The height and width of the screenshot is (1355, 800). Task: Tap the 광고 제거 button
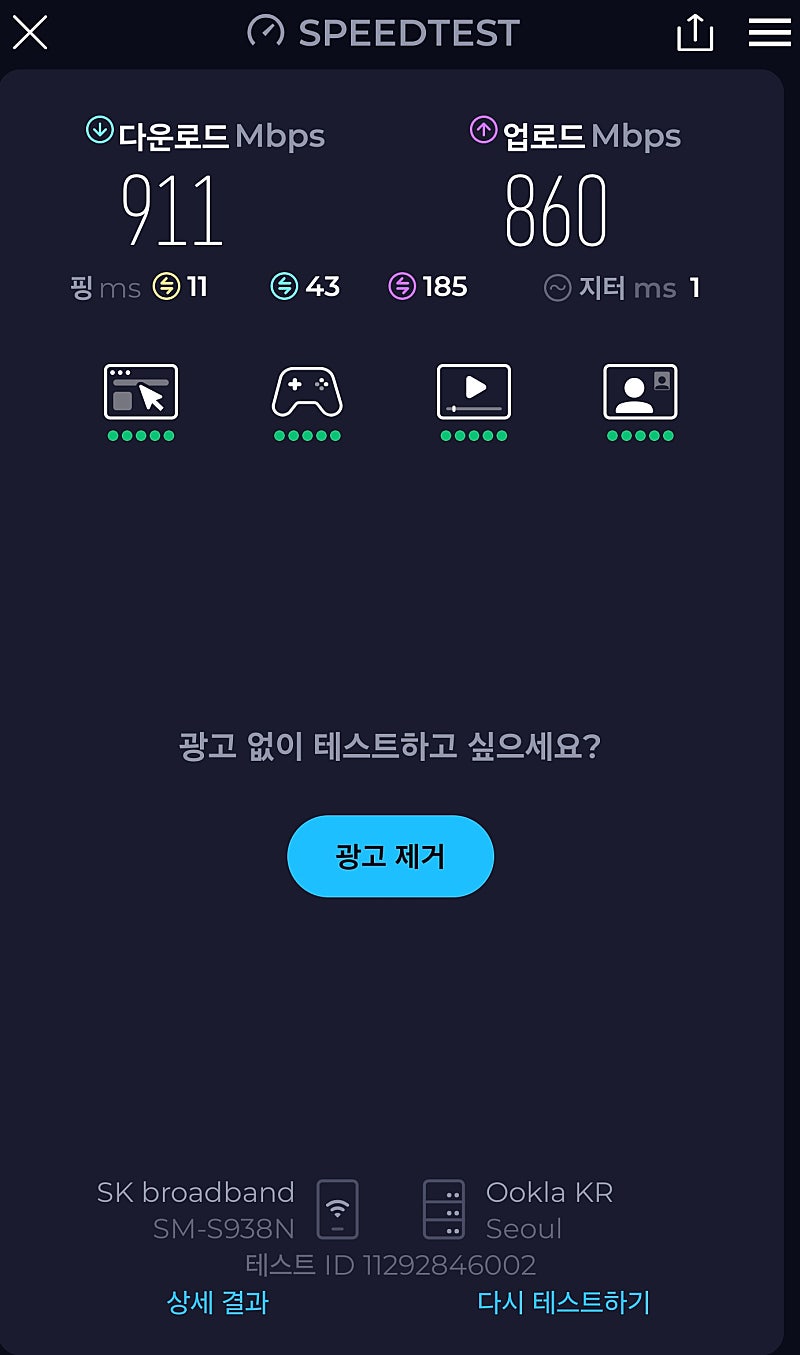[x=390, y=856]
